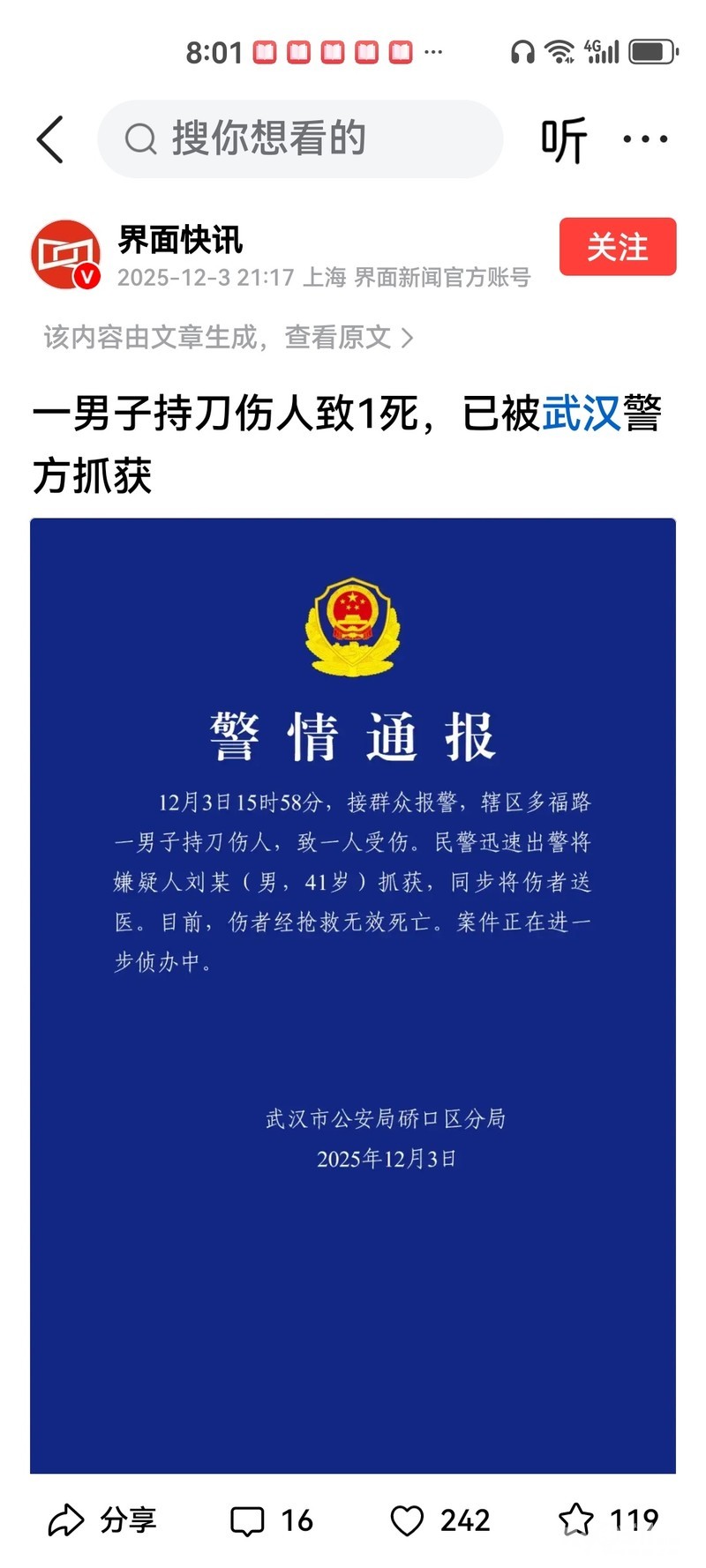The width and height of the screenshot is (706, 1568).
Task: Open the highlighted 武汉 link in title
Action: (x=582, y=414)
